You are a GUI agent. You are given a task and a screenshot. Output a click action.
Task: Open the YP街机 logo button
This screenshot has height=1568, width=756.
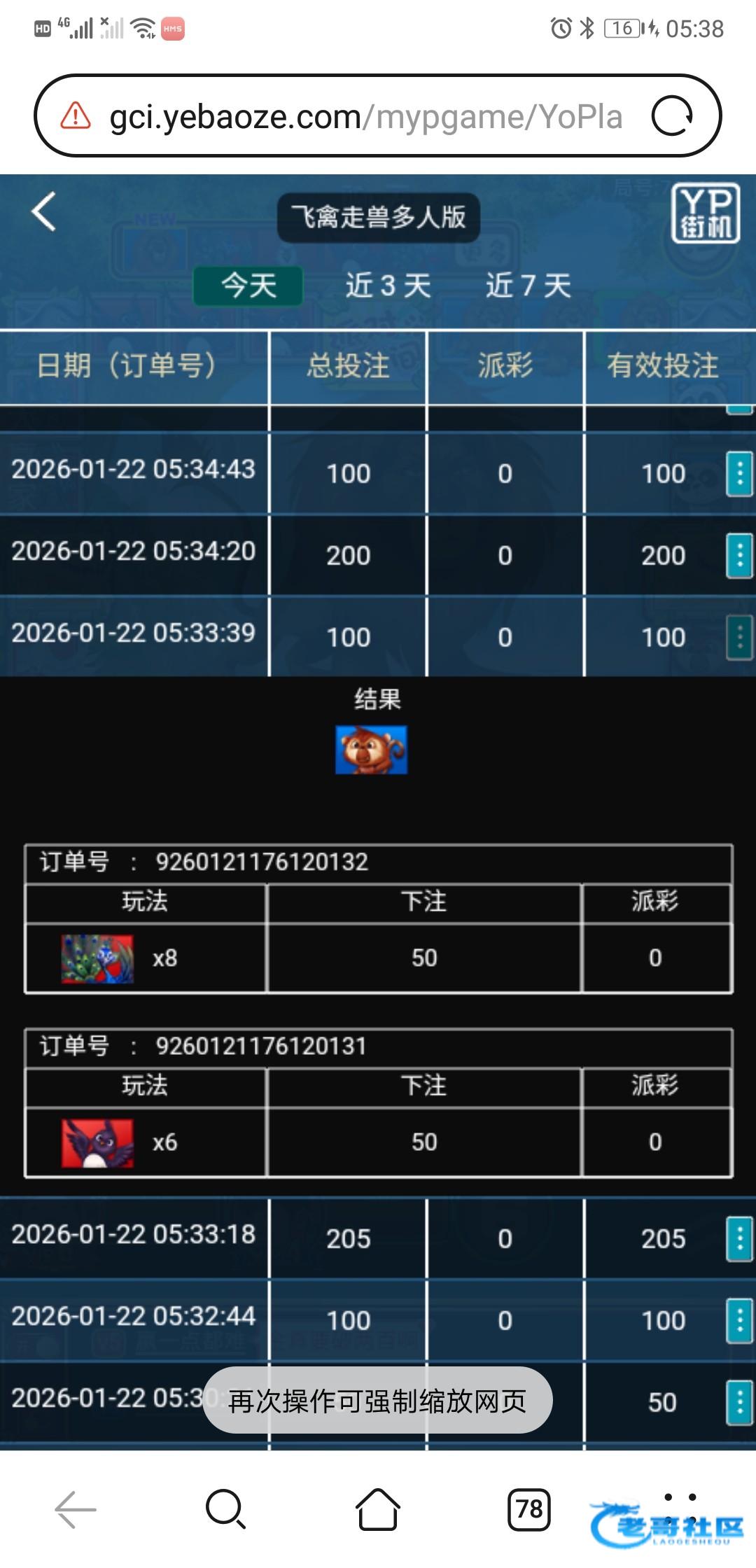coord(705,213)
